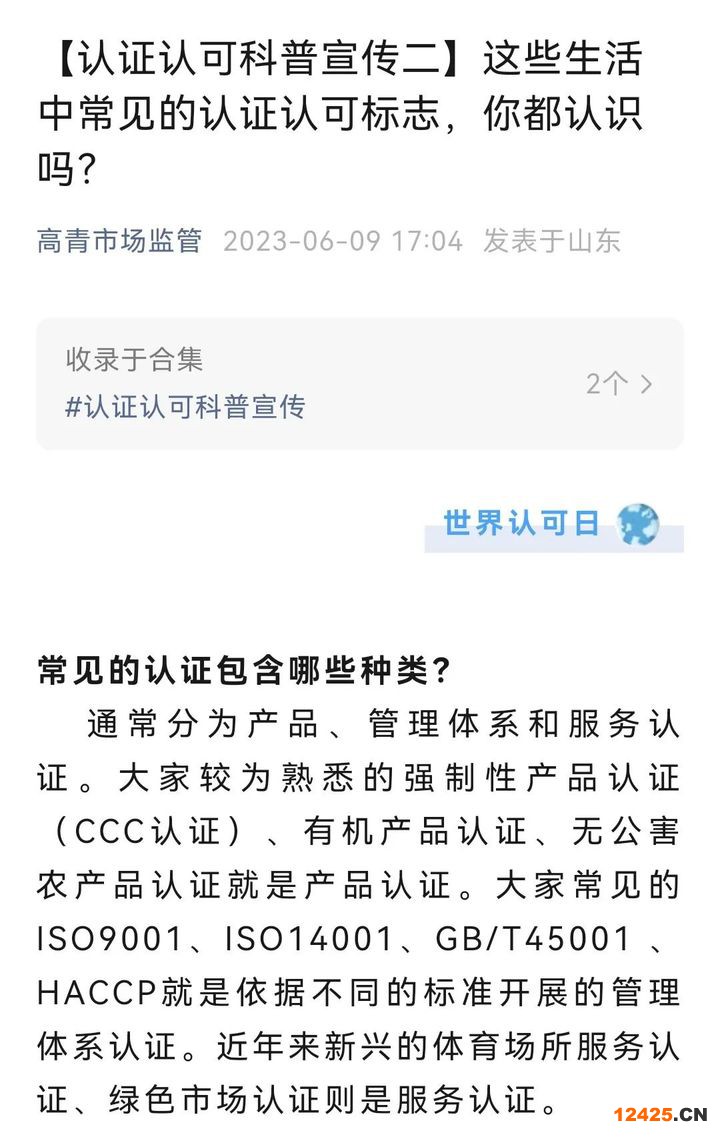Viewport: 720px width, 1137px height.
Task: Open the 高青市场监管 account page
Action: (120, 241)
